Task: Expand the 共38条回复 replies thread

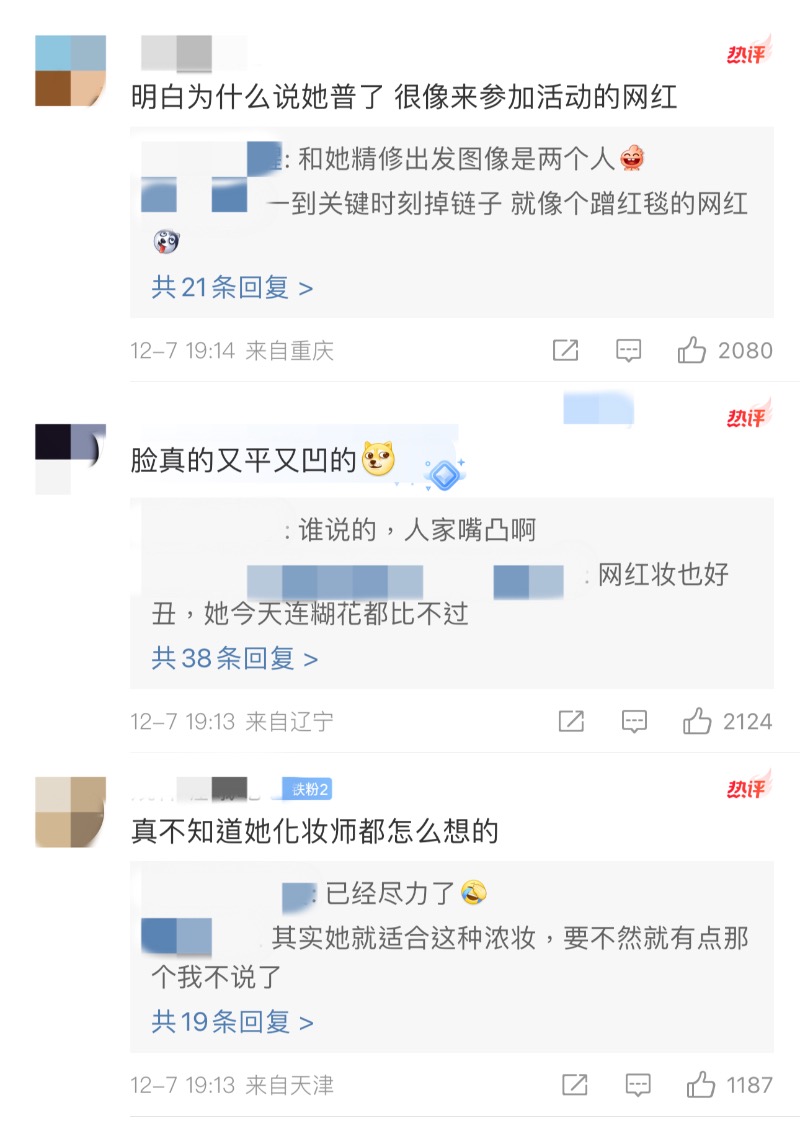Action: [234, 658]
